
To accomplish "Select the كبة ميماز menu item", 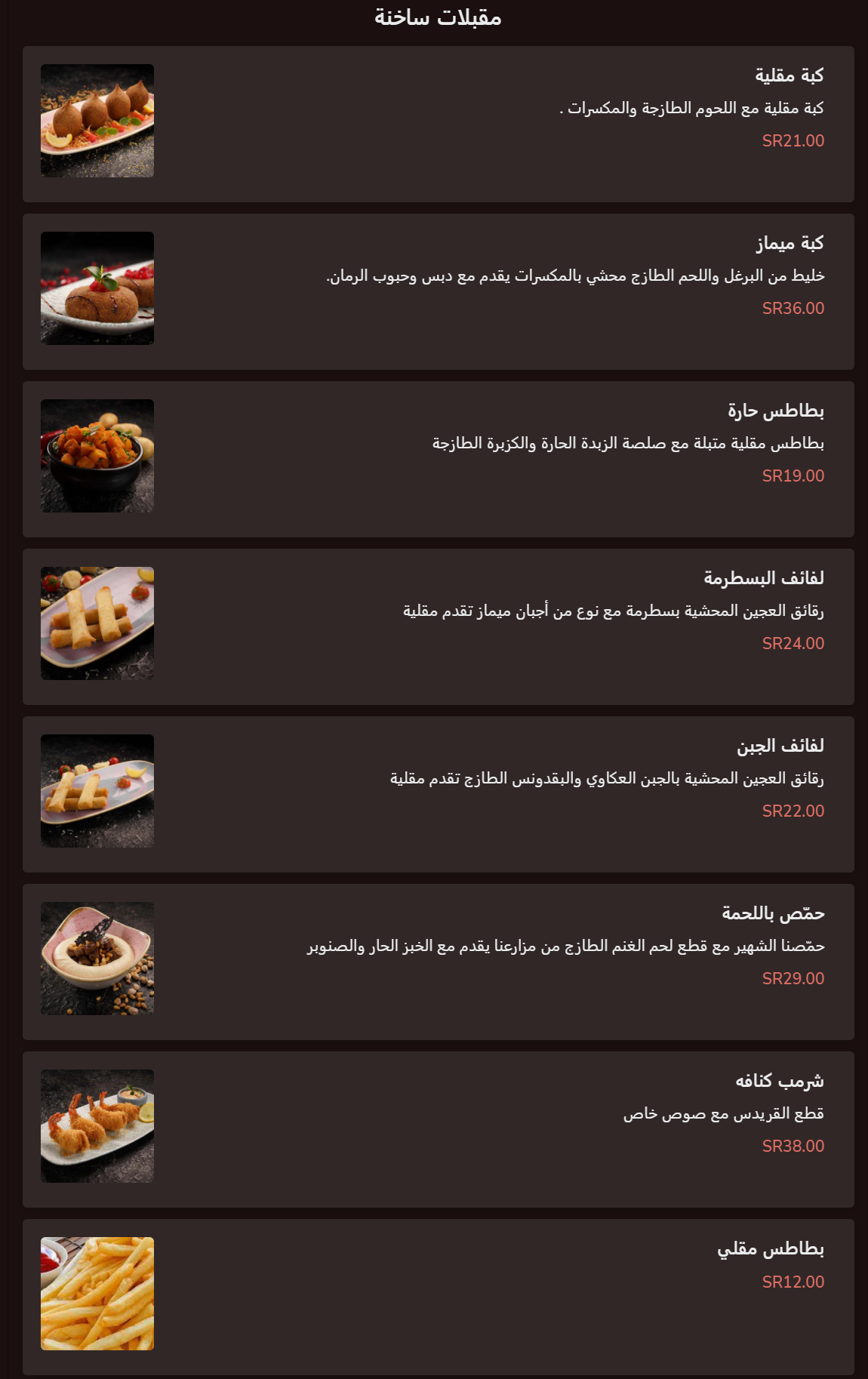I will [438, 291].
